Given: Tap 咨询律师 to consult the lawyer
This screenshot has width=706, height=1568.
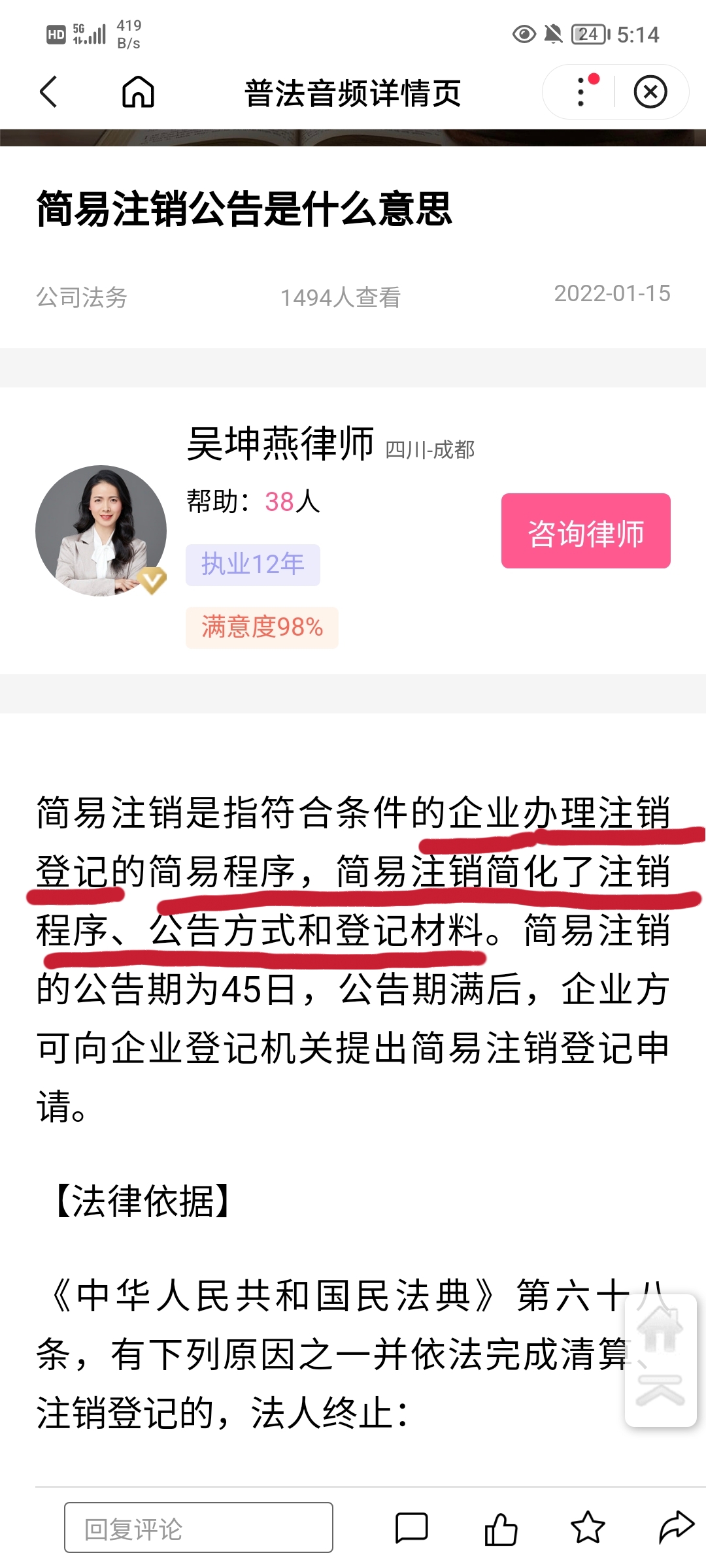Looking at the screenshot, I should pos(586,531).
